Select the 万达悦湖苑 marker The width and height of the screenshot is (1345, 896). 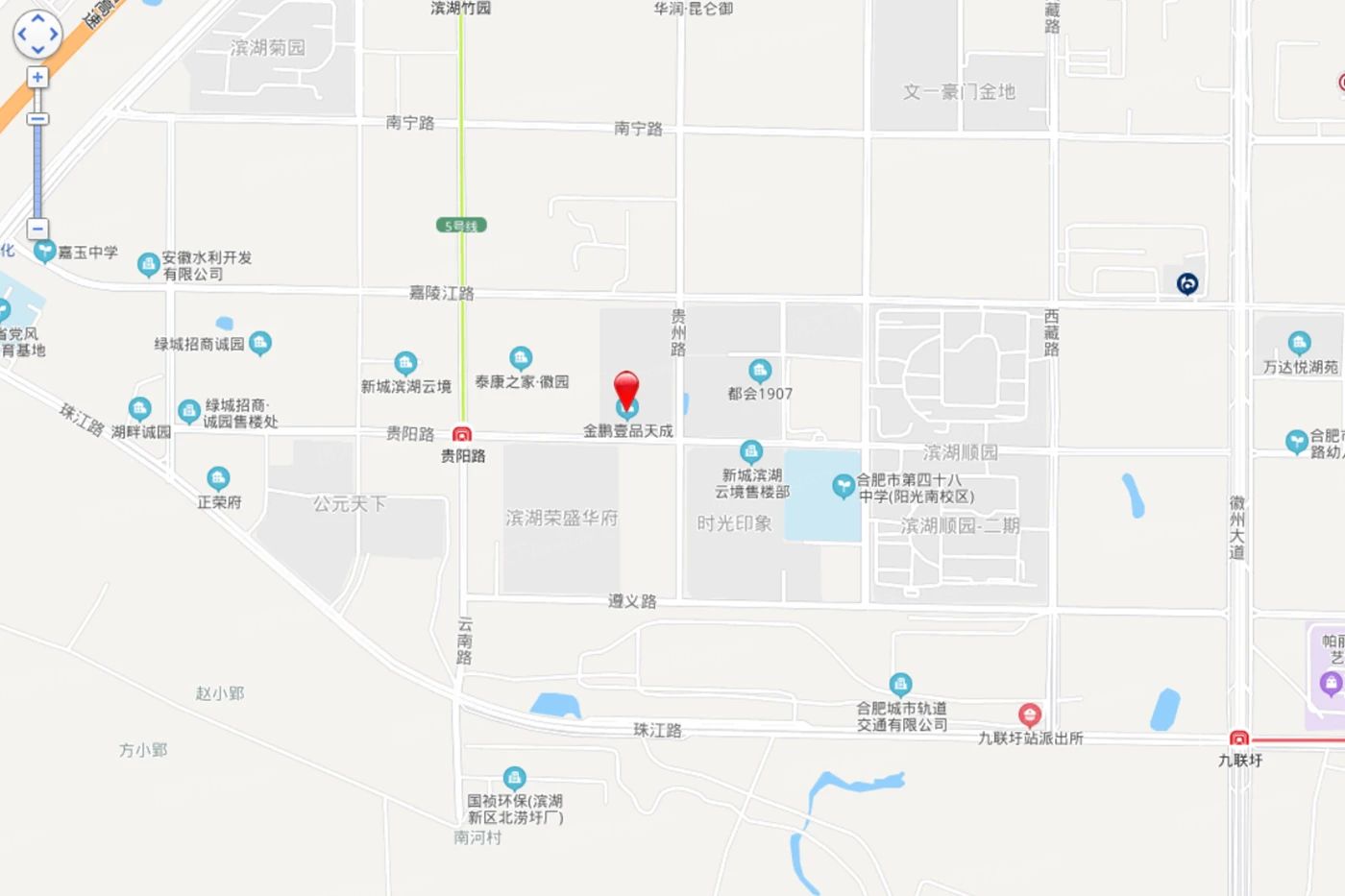(1300, 343)
